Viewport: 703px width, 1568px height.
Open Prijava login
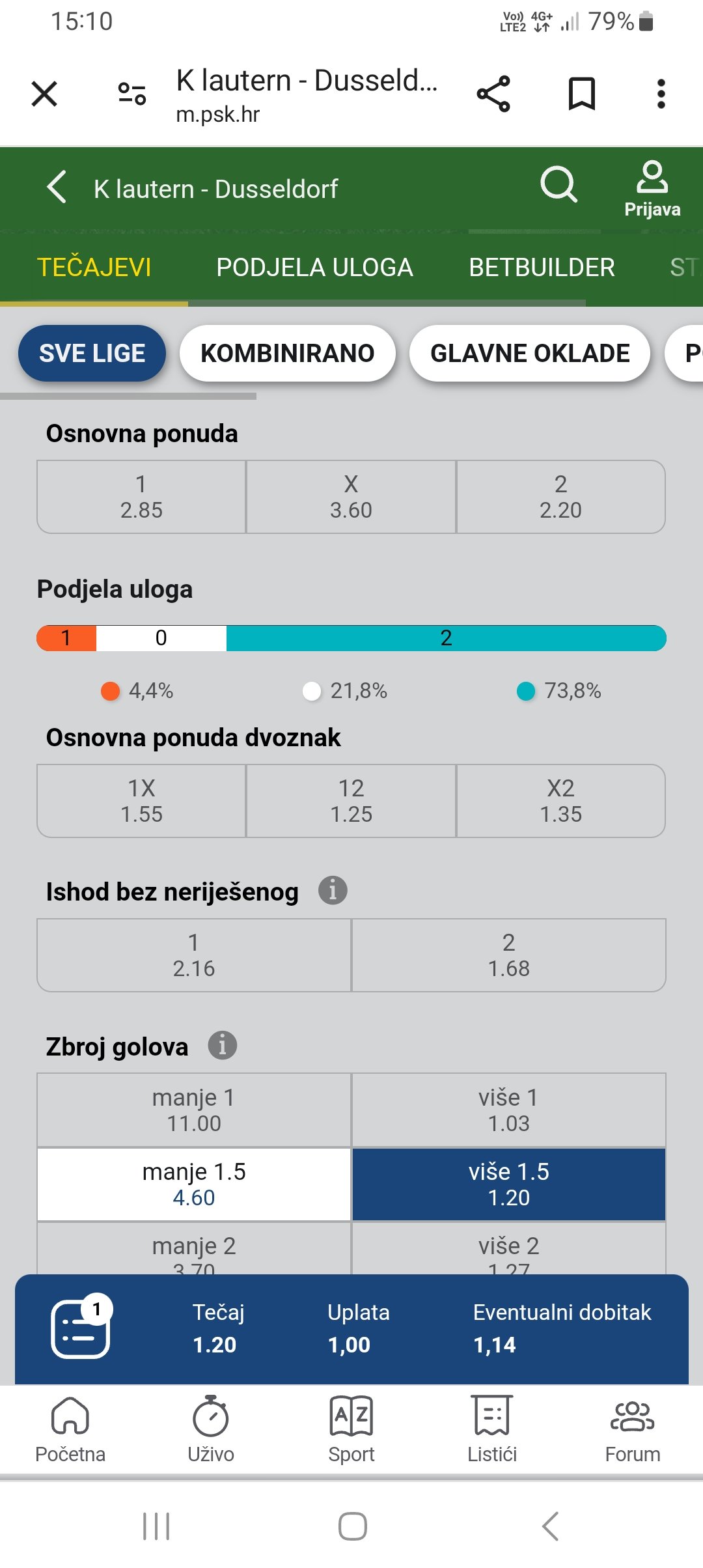652,189
